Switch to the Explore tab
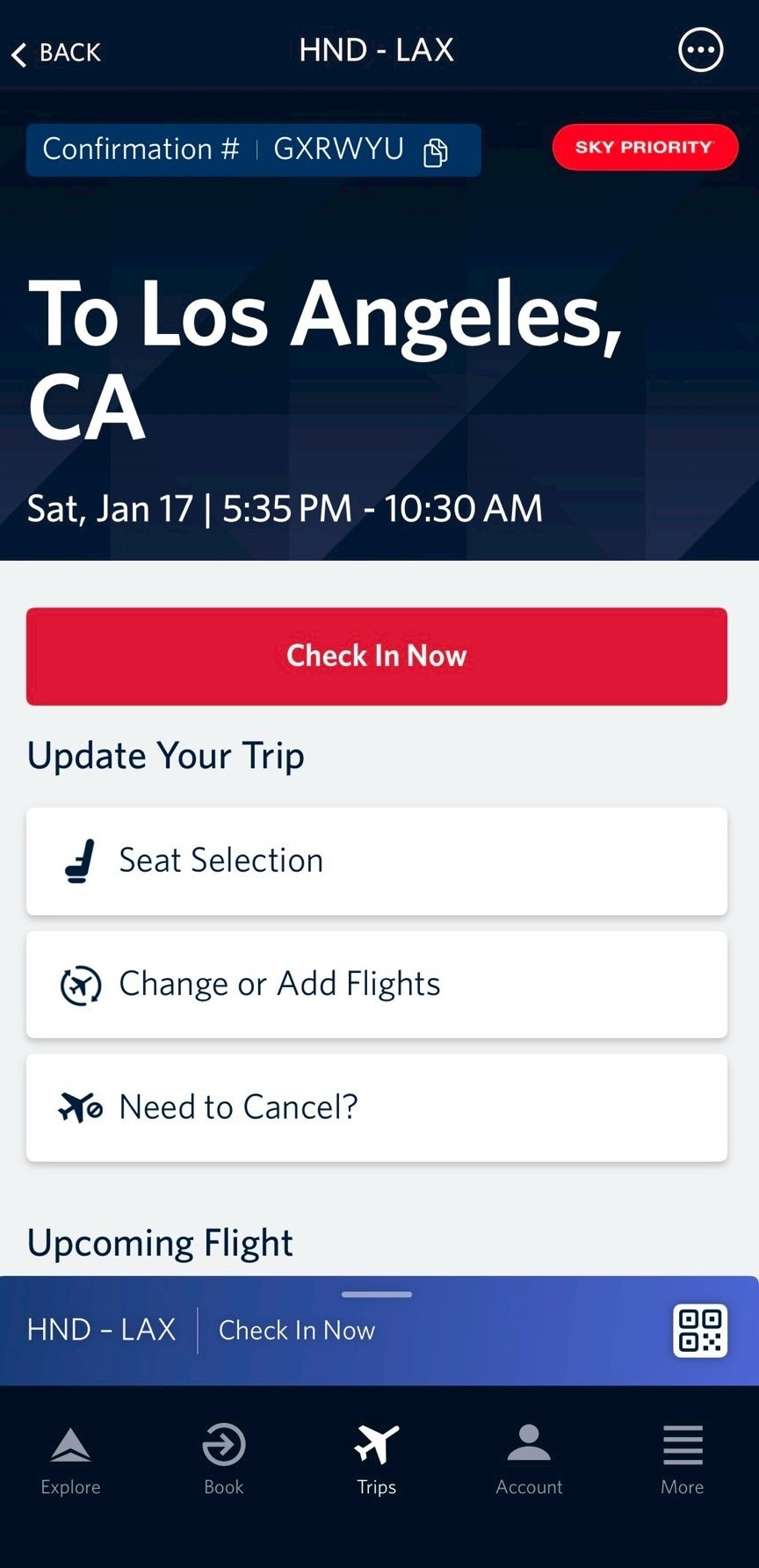This screenshot has width=759, height=1568. (70, 1460)
